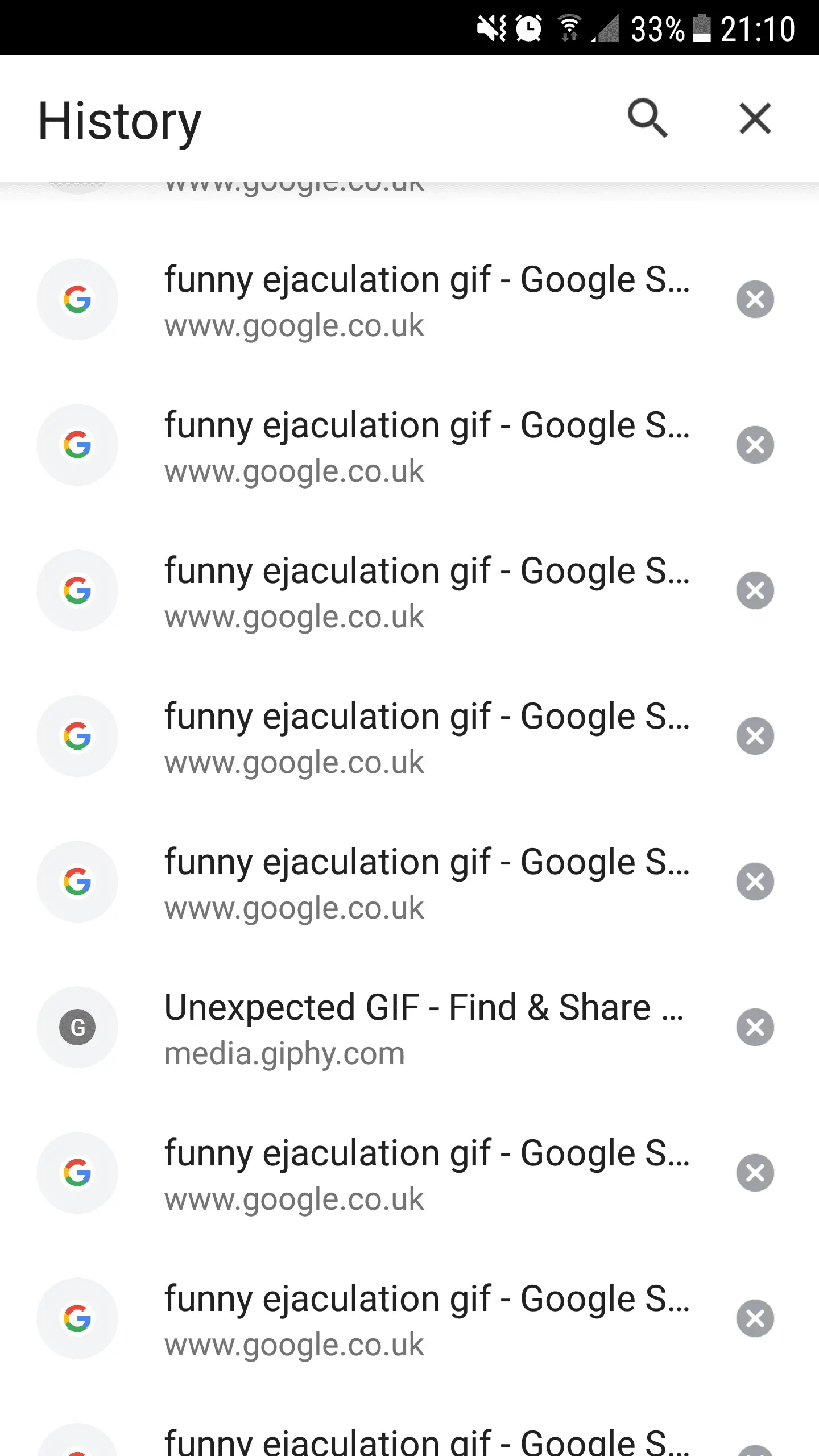819x1456 pixels.
Task: Remove the media.giphy.com entry from history
Action: tap(755, 1027)
